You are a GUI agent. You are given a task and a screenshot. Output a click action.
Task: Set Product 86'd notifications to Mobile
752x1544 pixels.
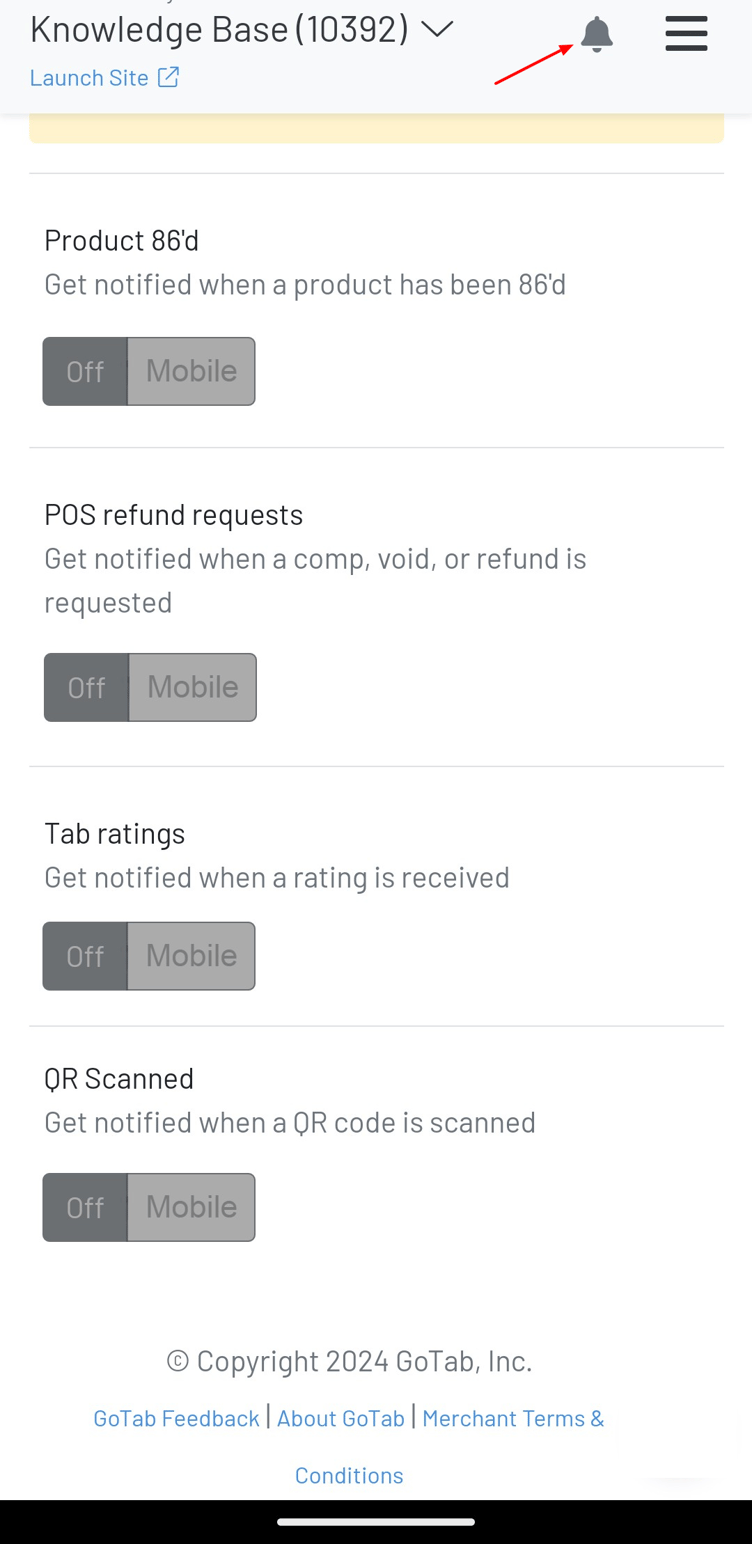tap(191, 371)
